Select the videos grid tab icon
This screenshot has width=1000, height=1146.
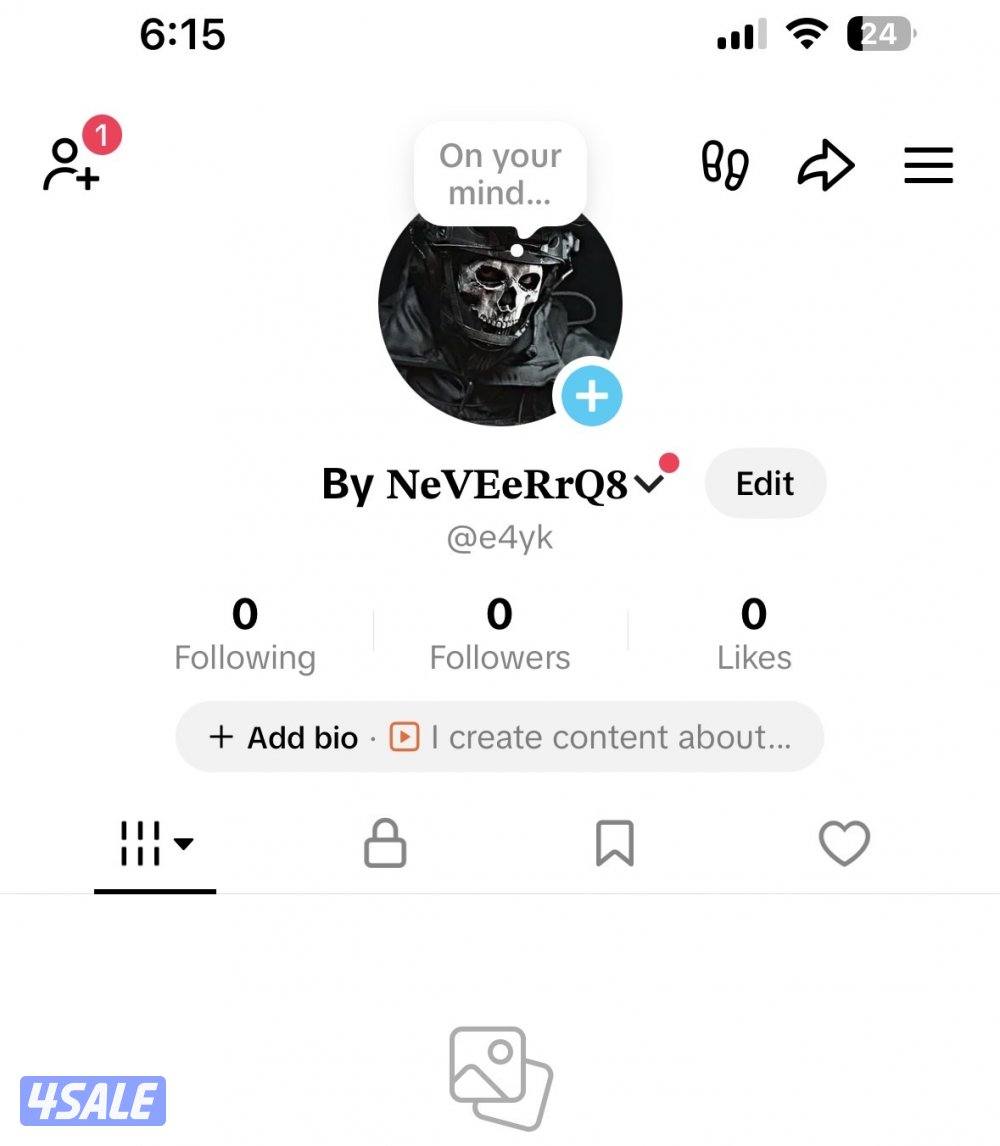pos(140,843)
